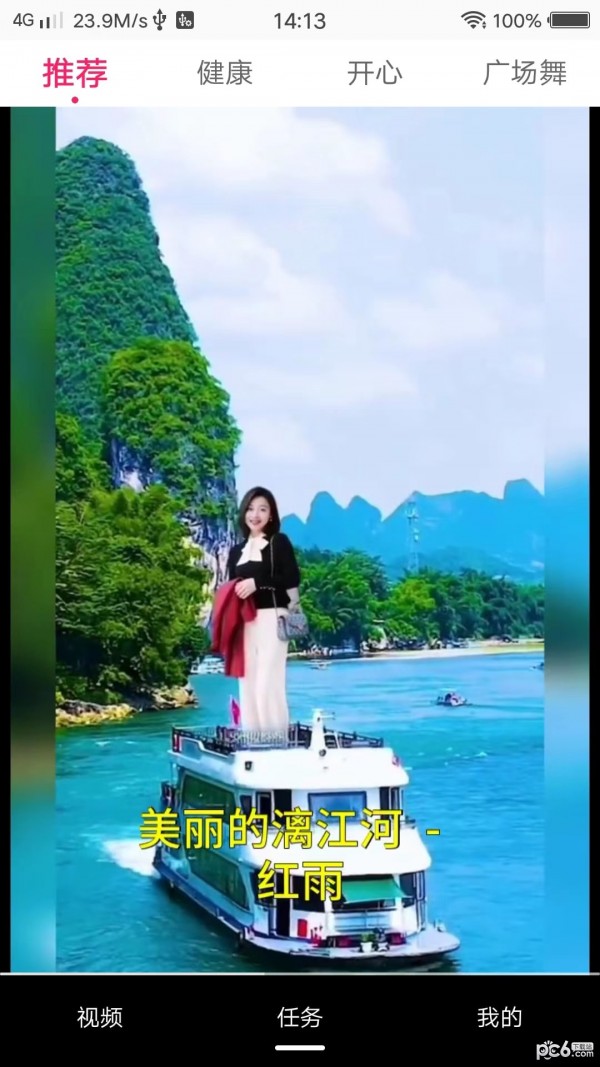Open the 我的 profile tab
Viewport: 600px width, 1067px height.
[499, 1018]
